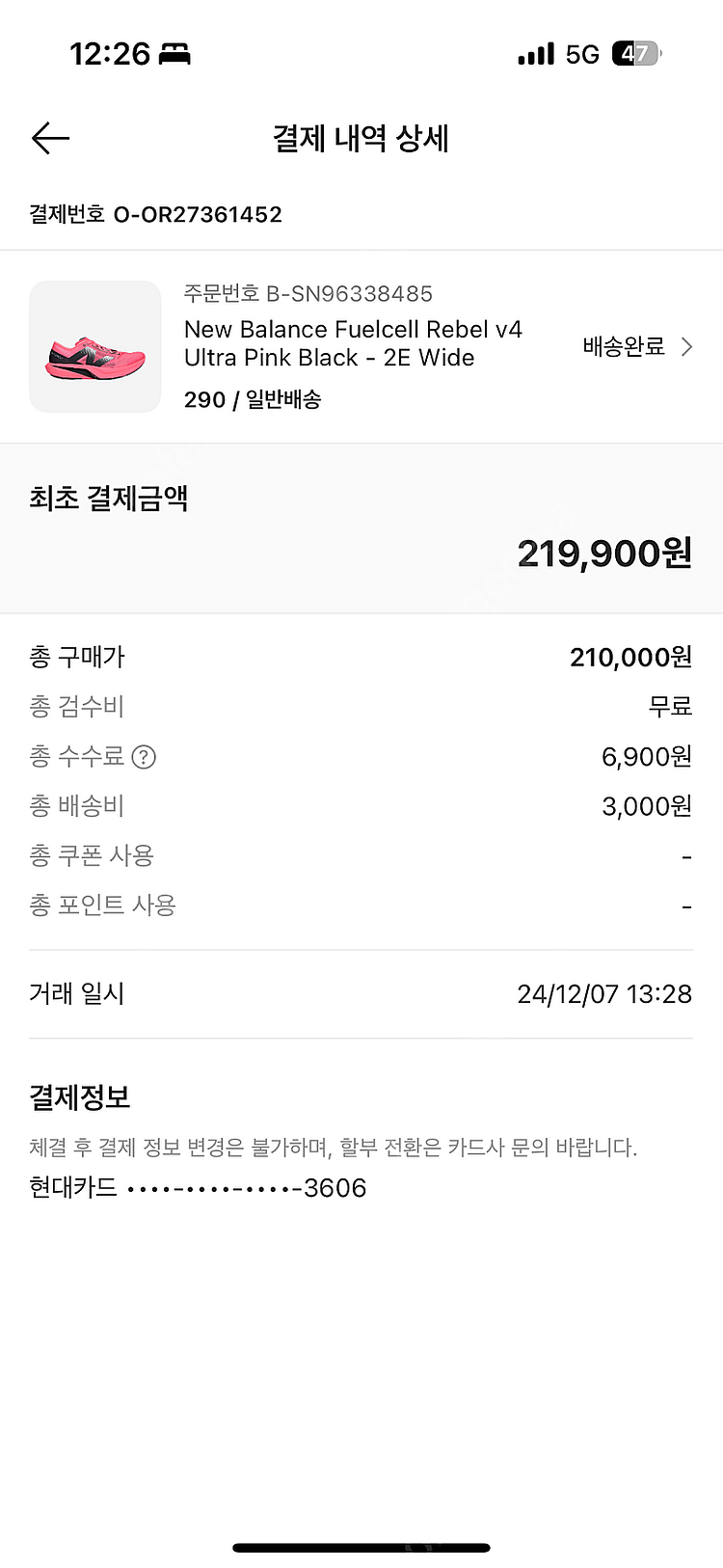
Task: Tap the 총 쿠폰 사용 row
Action: 361,856
